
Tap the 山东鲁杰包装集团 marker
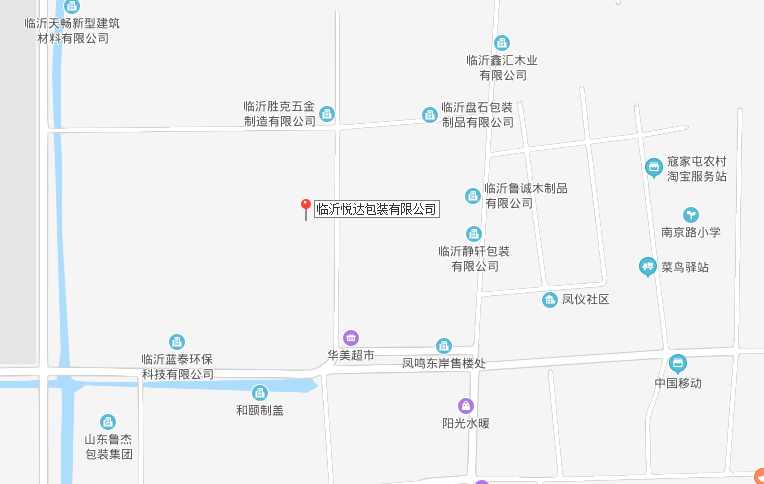[x=108, y=422]
